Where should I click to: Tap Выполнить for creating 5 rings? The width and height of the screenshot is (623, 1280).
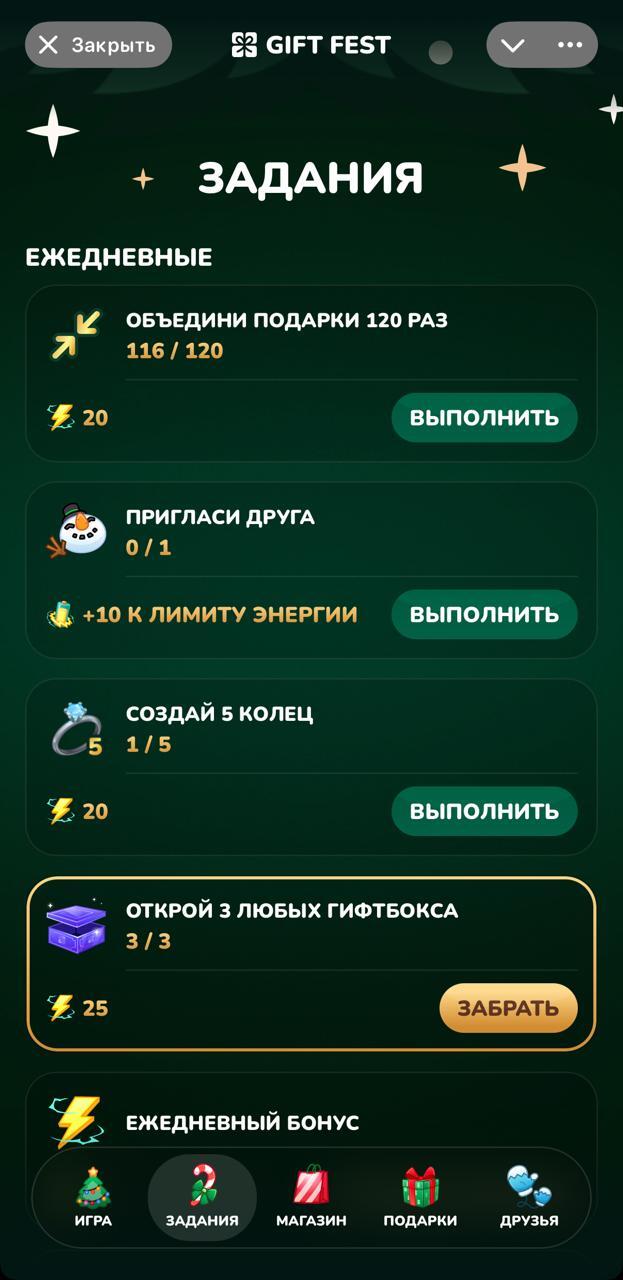point(484,811)
